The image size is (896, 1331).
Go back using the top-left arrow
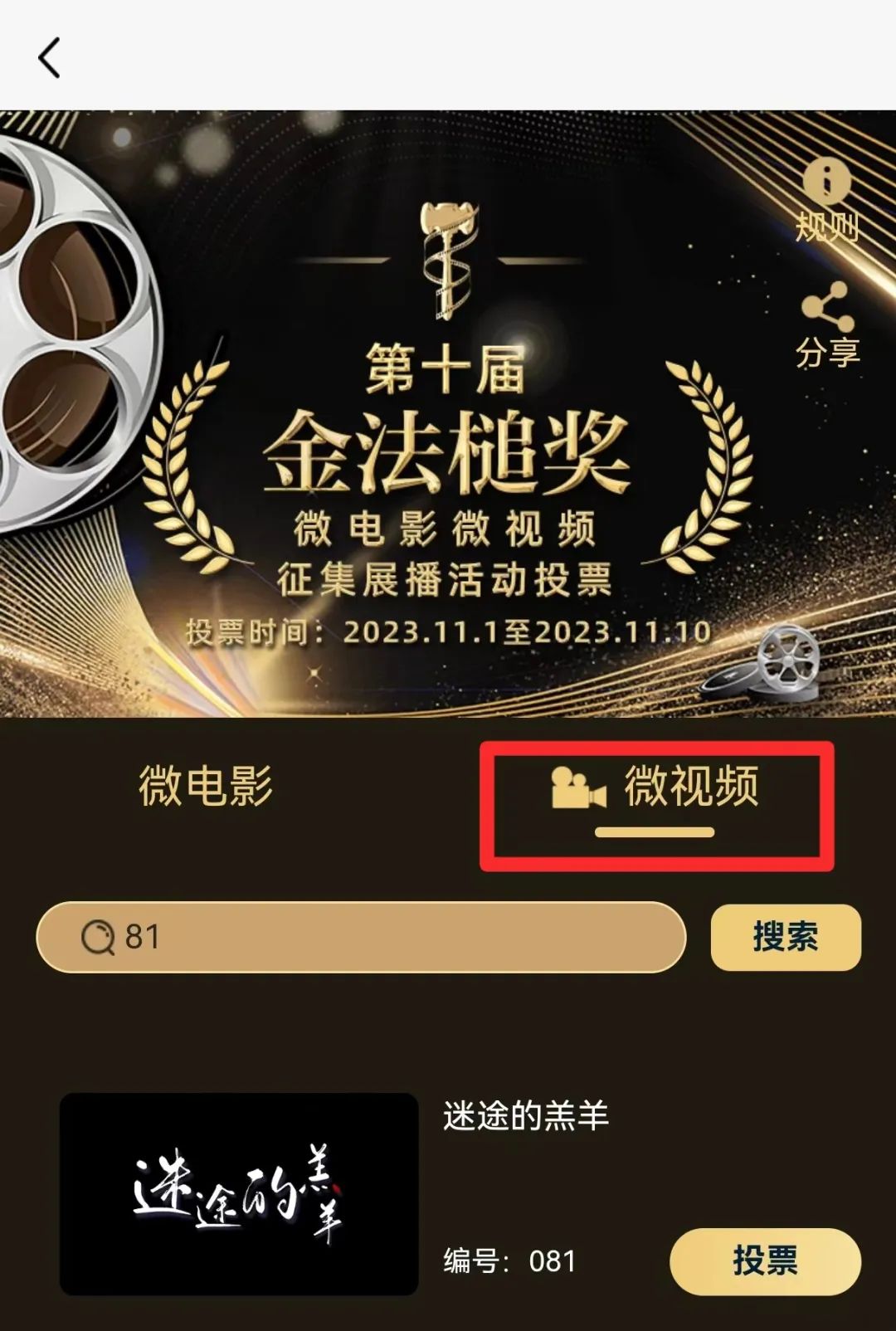tap(50, 58)
